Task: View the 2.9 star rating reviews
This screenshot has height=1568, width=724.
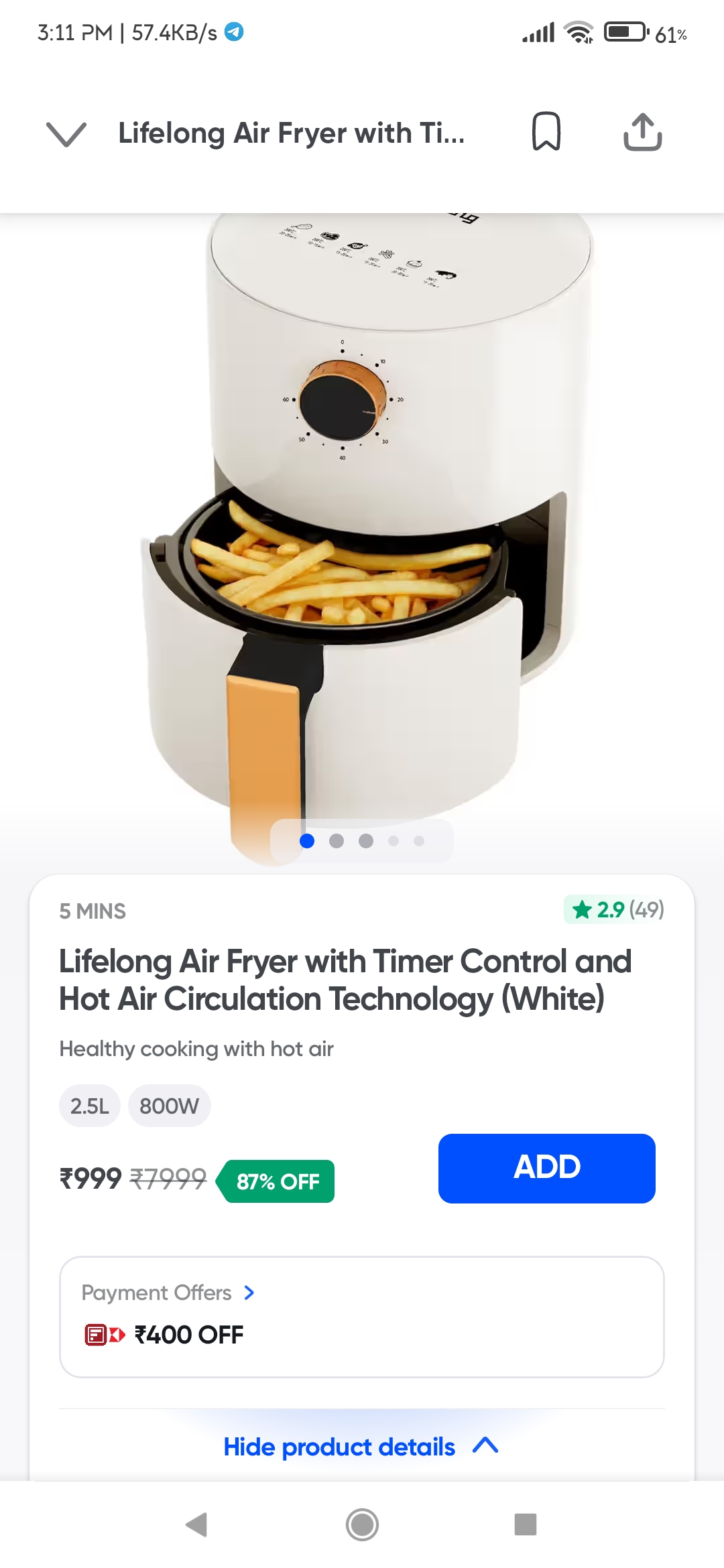Action: (x=615, y=910)
